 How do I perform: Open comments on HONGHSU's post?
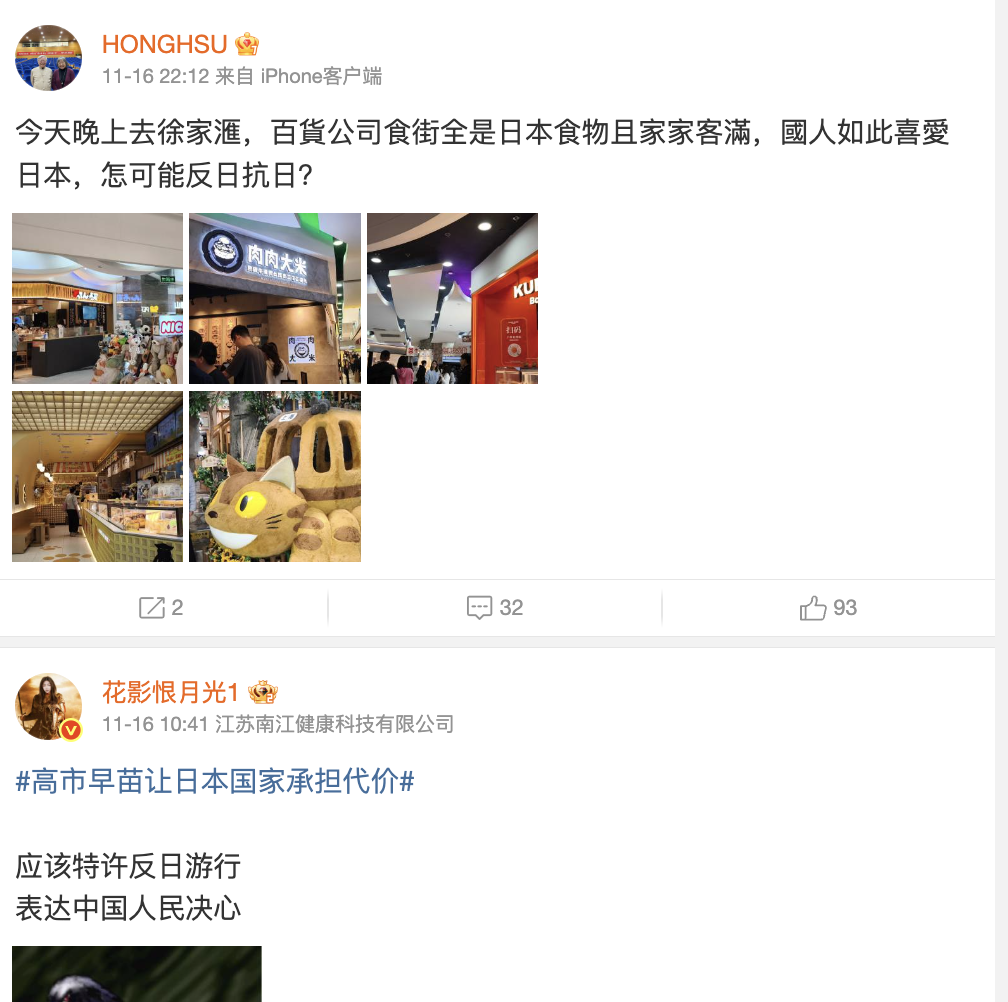point(495,607)
